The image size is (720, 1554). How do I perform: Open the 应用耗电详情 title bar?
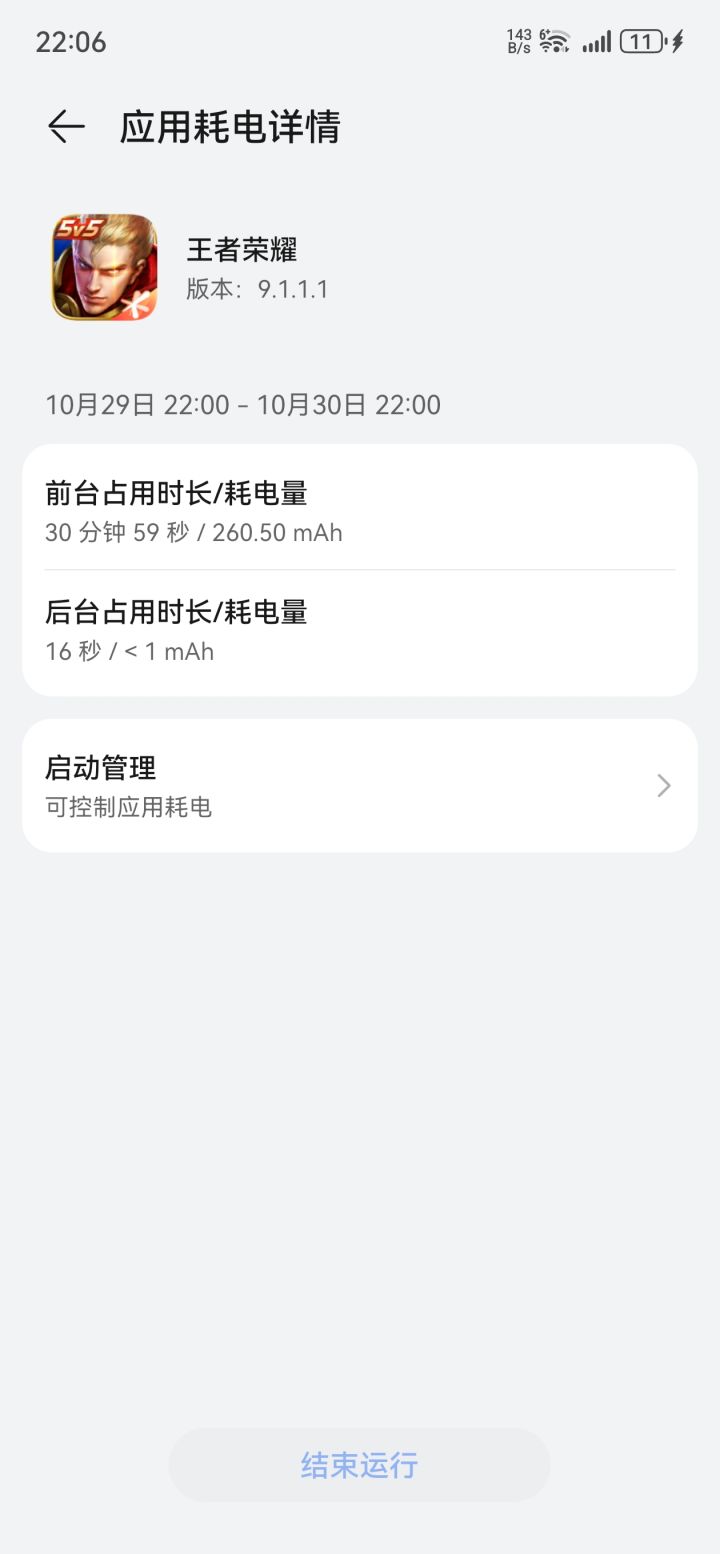(230, 127)
